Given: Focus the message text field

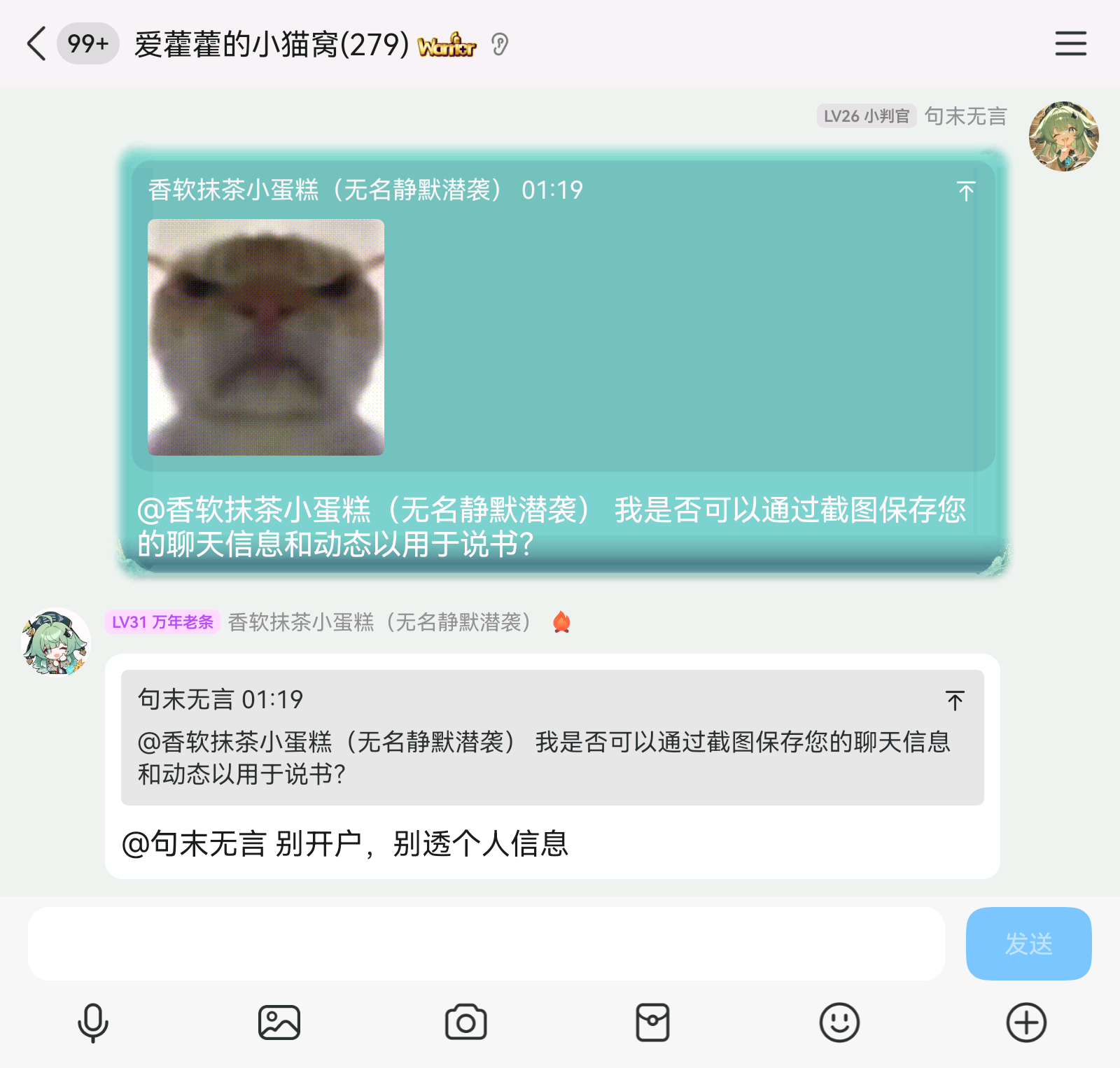Looking at the screenshot, I should [486, 943].
